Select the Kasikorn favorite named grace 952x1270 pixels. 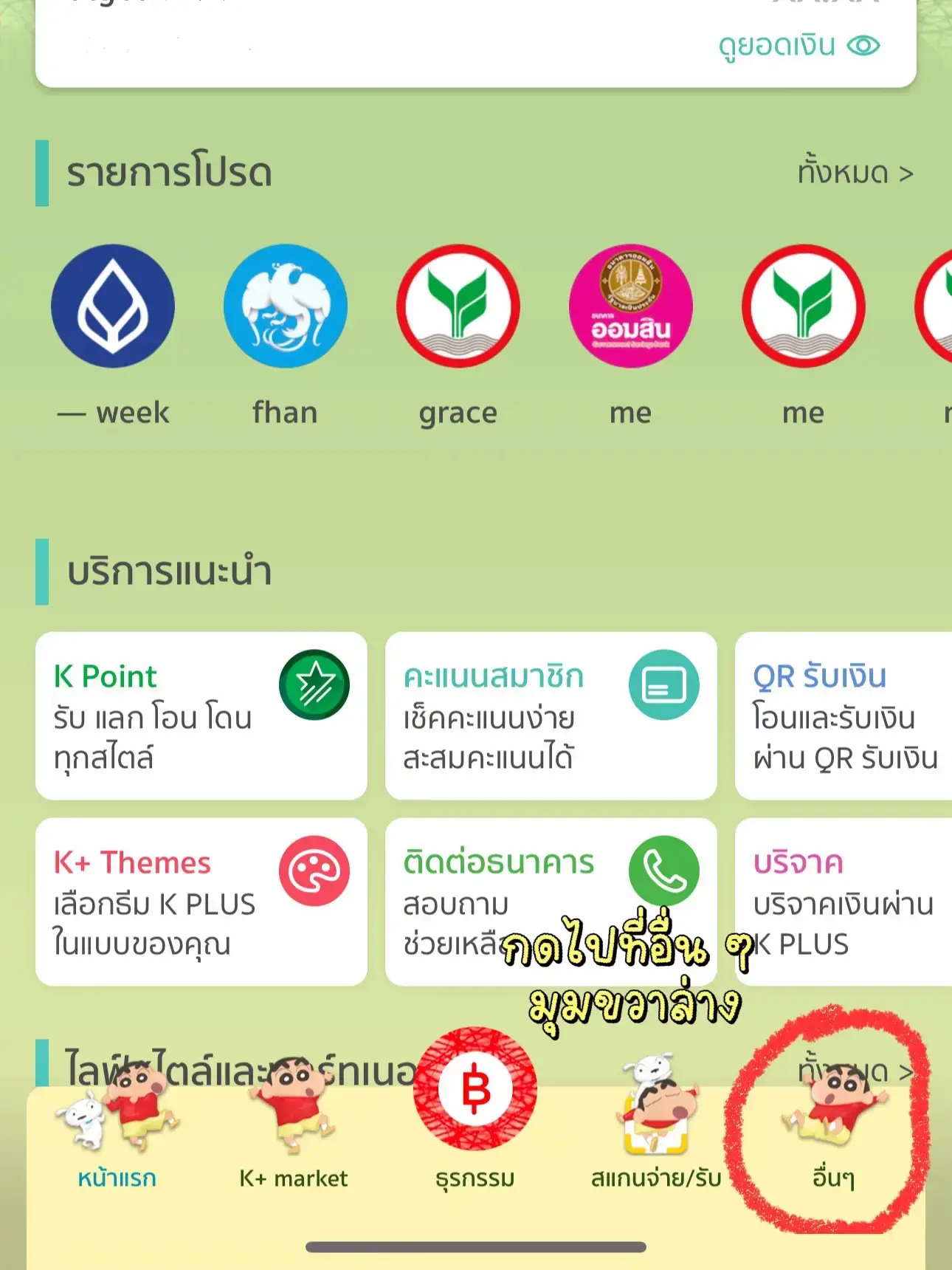point(458,309)
